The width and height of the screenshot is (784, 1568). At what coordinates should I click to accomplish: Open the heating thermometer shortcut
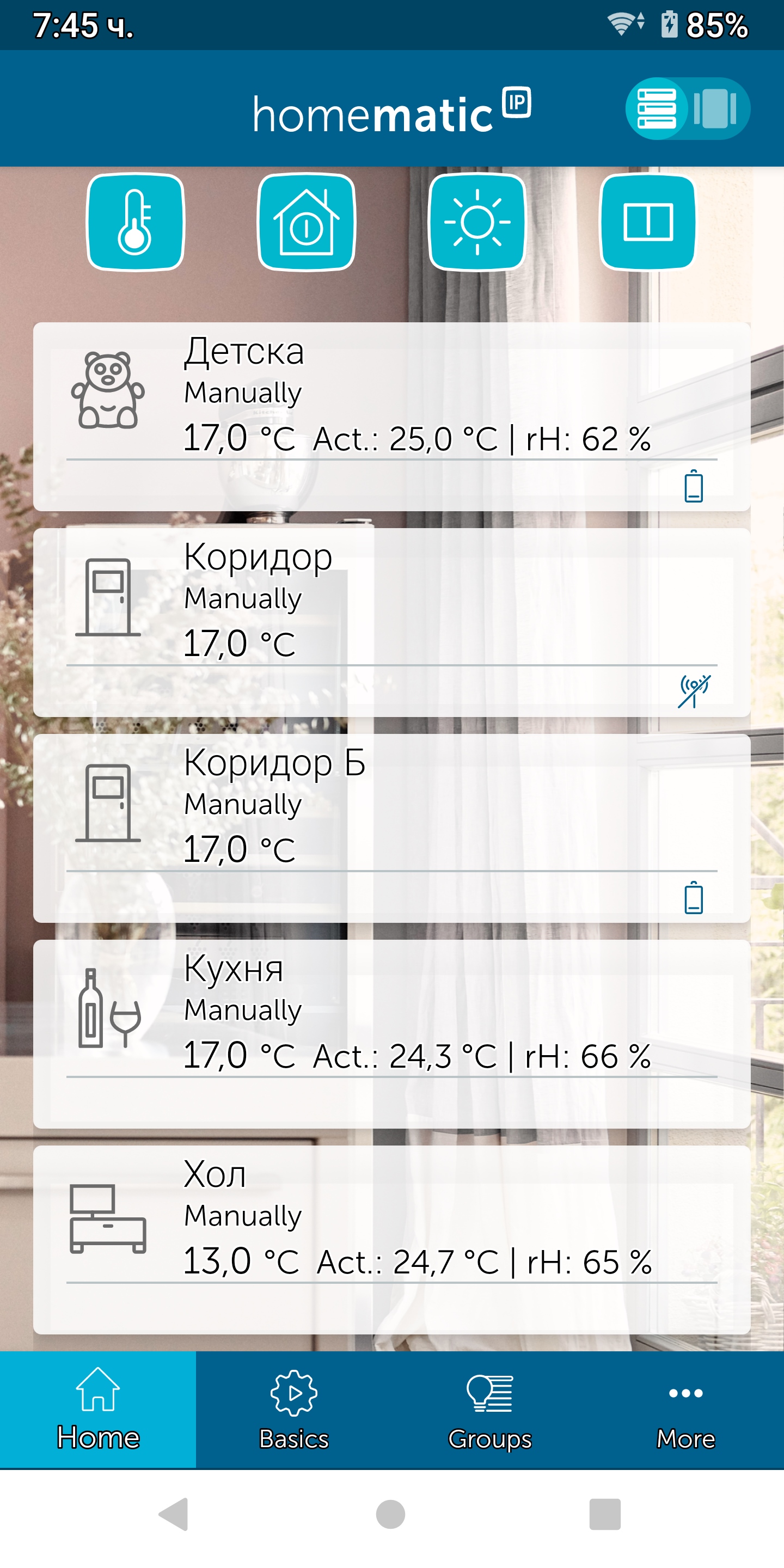coord(135,222)
